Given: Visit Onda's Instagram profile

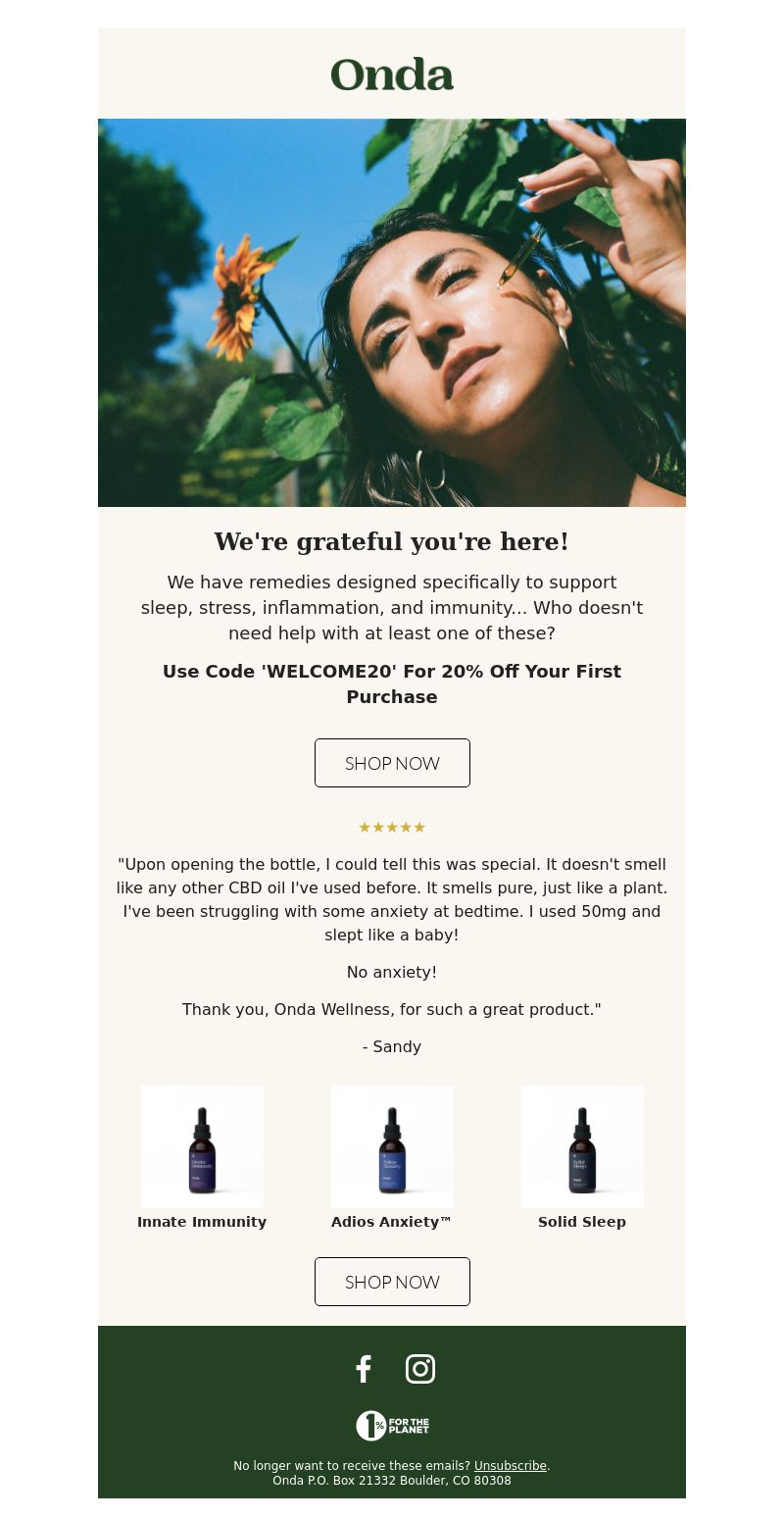Looking at the screenshot, I should 420,1369.
